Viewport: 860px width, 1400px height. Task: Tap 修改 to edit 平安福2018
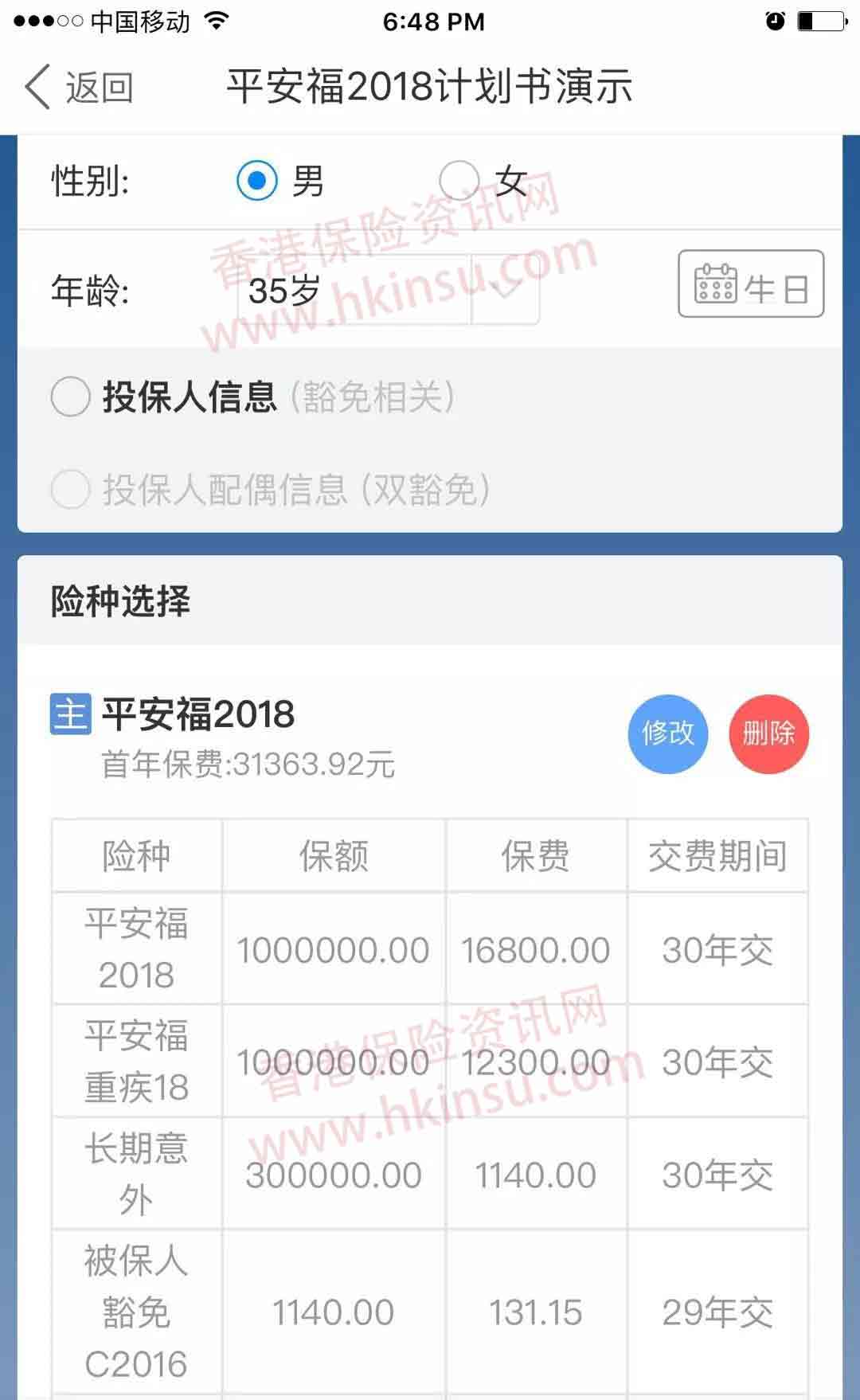[667, 733]
